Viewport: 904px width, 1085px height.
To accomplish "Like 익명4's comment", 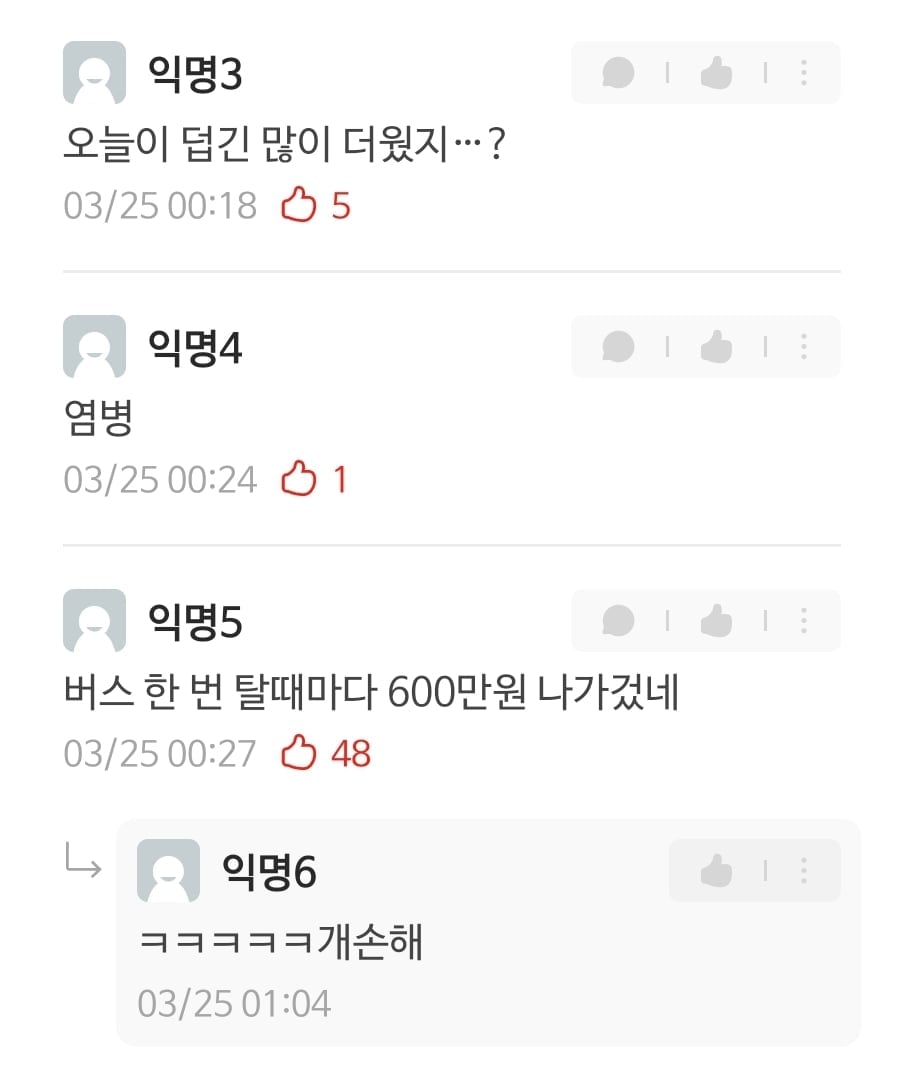I will [x=716, y=347].
